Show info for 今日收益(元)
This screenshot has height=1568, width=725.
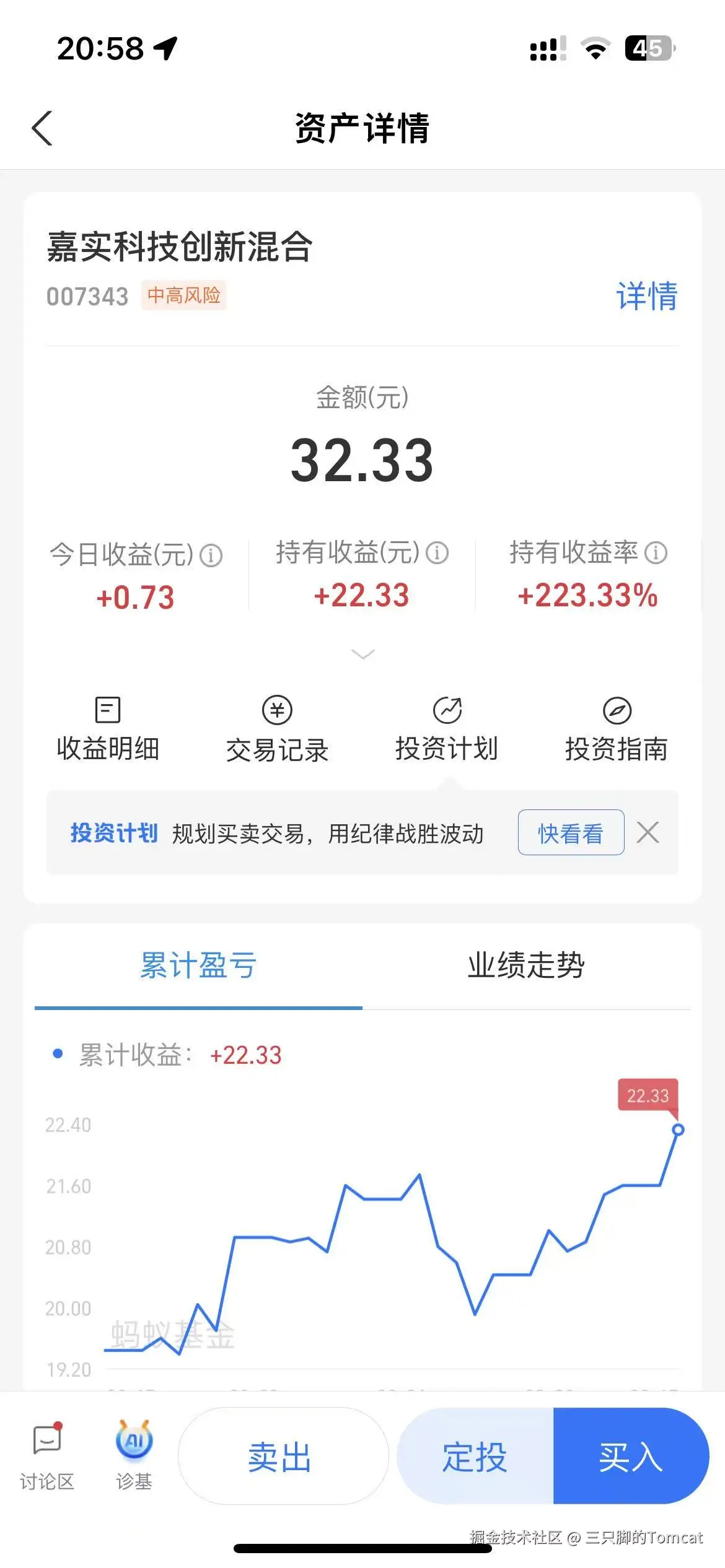click(x=211, y=555)
